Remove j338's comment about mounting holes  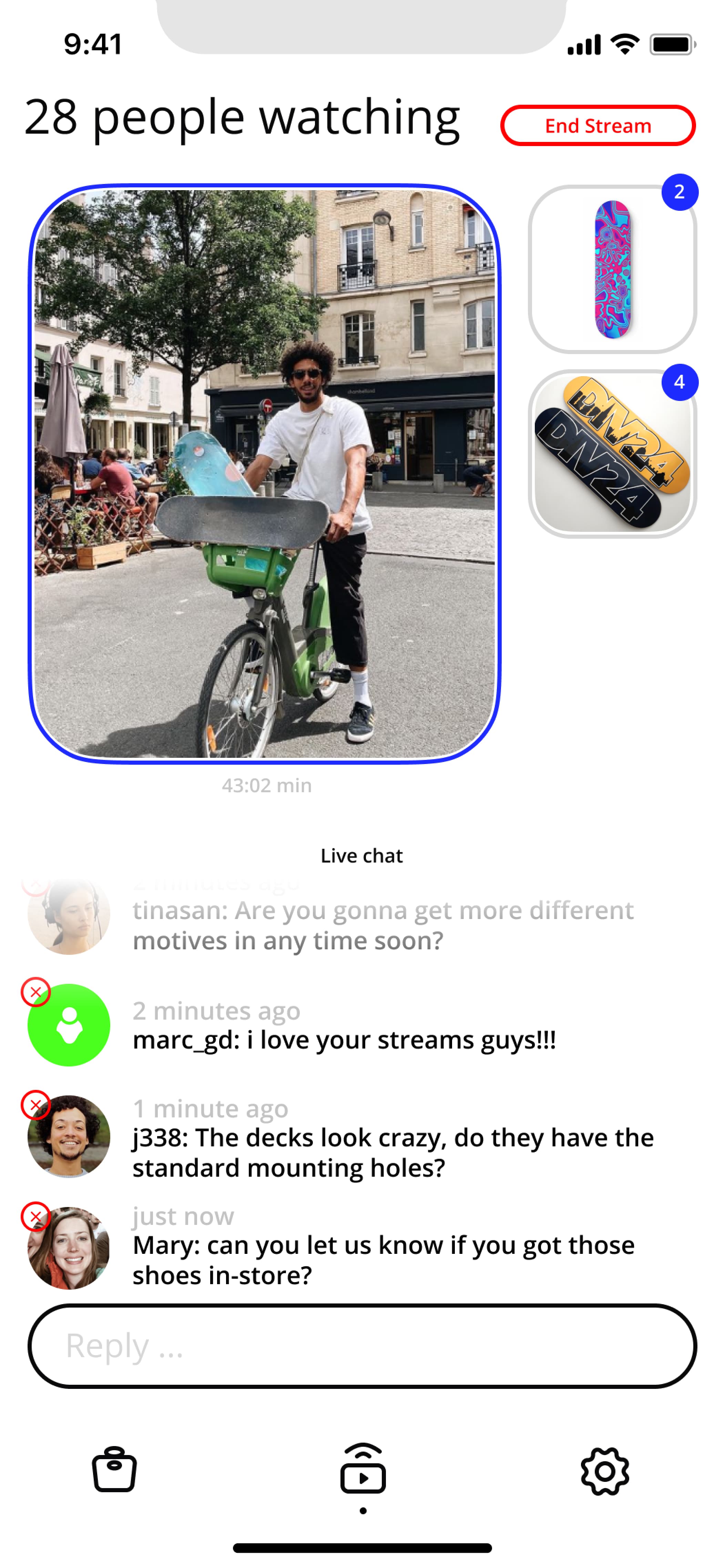36,1104
